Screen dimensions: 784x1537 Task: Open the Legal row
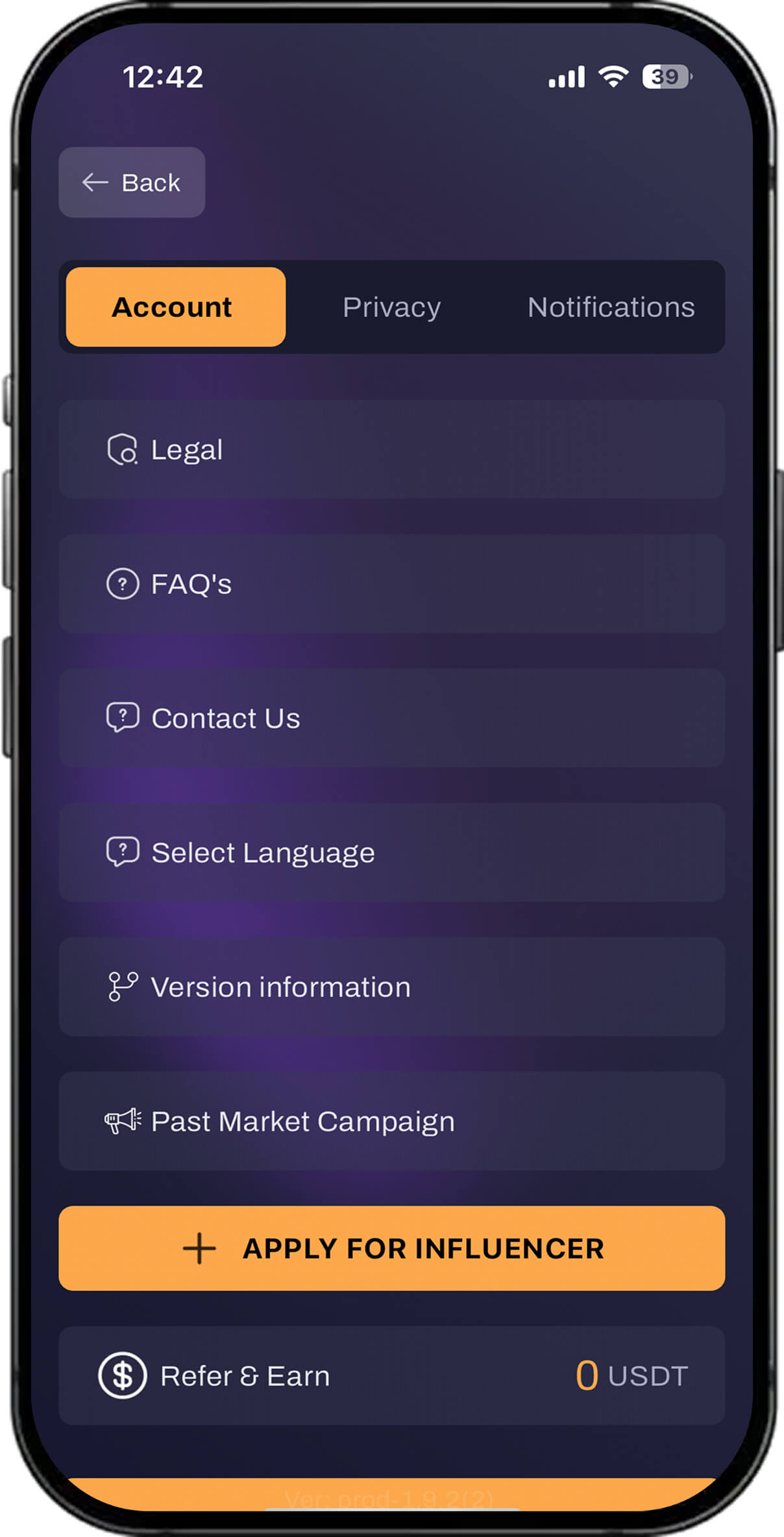391,449
